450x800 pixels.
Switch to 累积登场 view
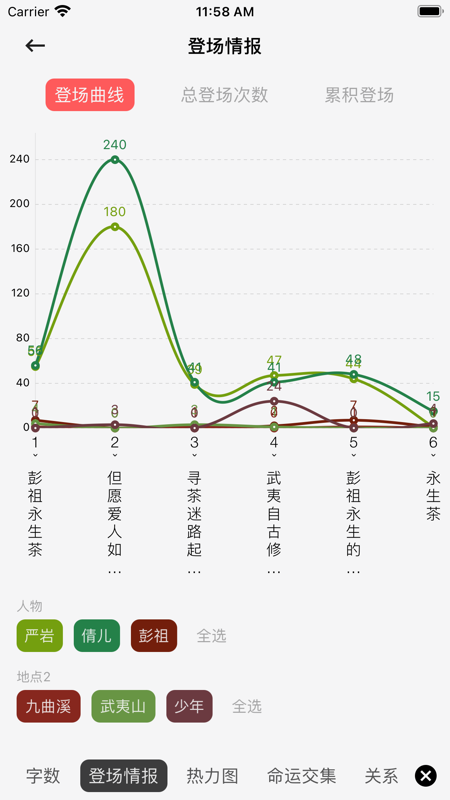(359, 95)
